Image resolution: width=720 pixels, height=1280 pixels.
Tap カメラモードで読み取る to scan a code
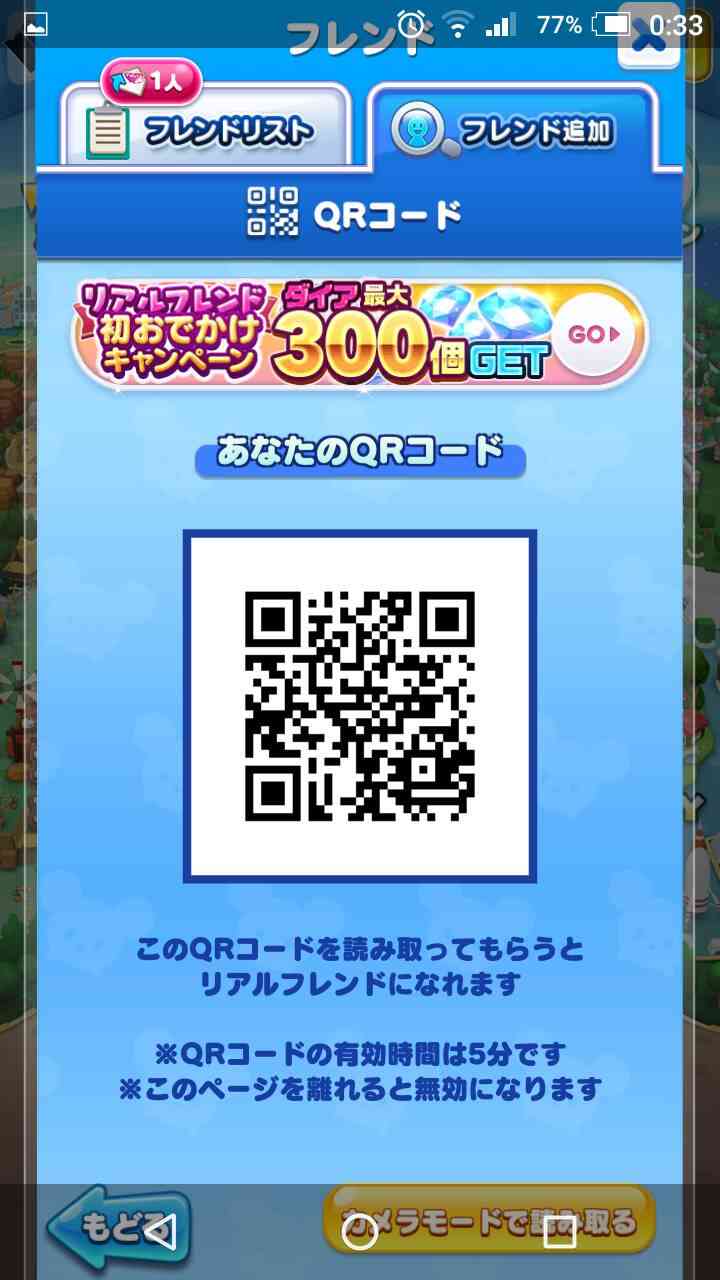click(x=489, y=1221)
